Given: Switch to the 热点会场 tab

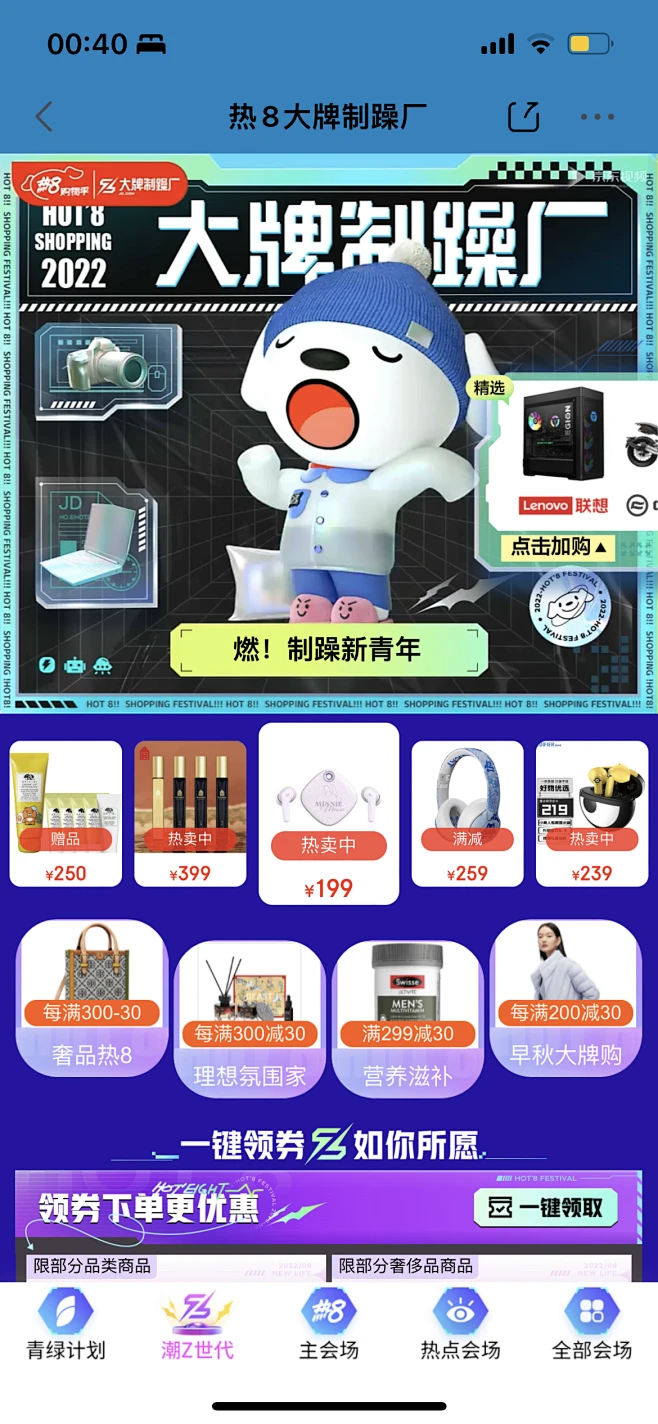Looking at the screenshot, I should 460,1324.
